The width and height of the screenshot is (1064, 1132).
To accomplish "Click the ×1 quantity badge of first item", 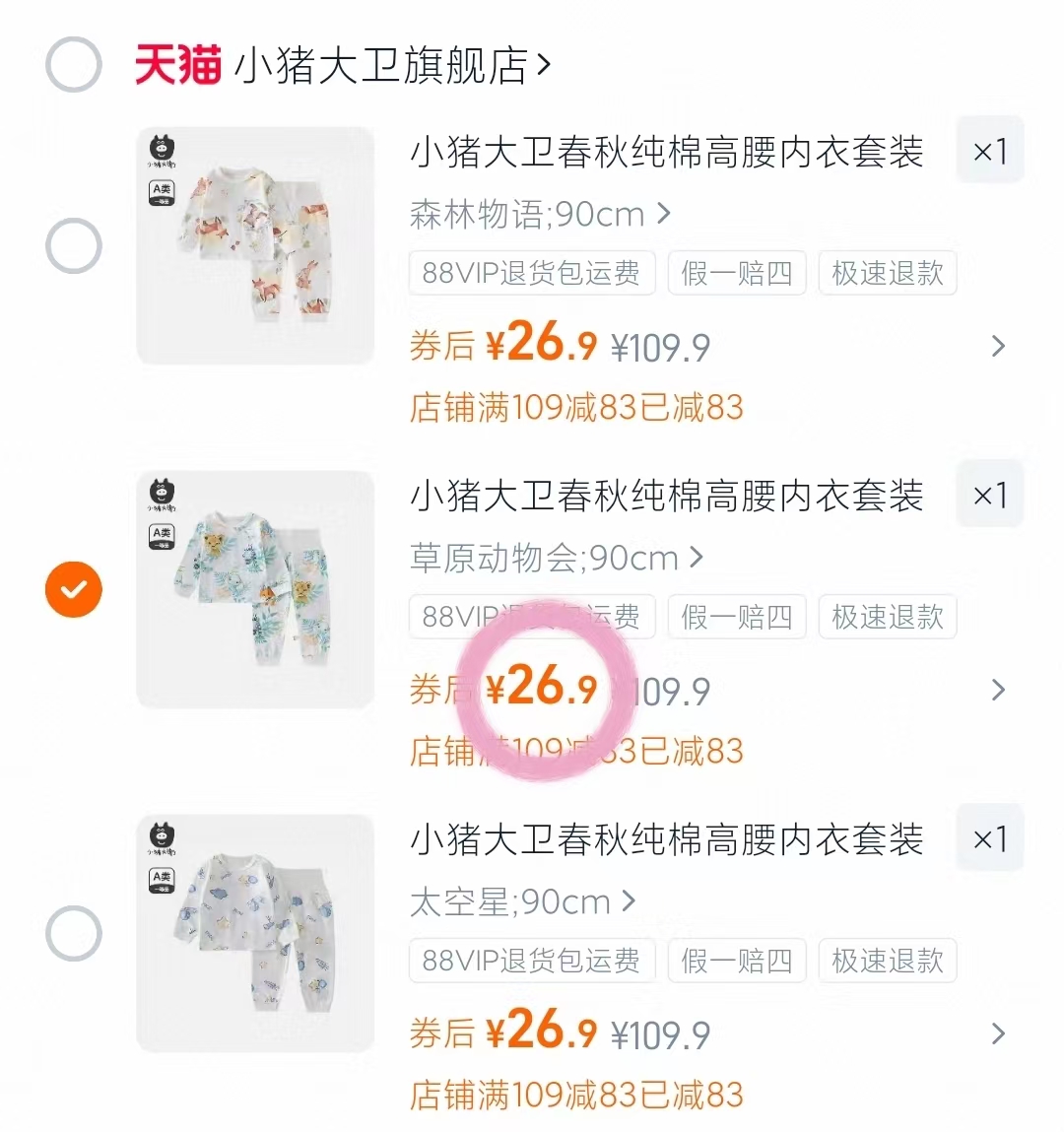I will pos(989,150).
